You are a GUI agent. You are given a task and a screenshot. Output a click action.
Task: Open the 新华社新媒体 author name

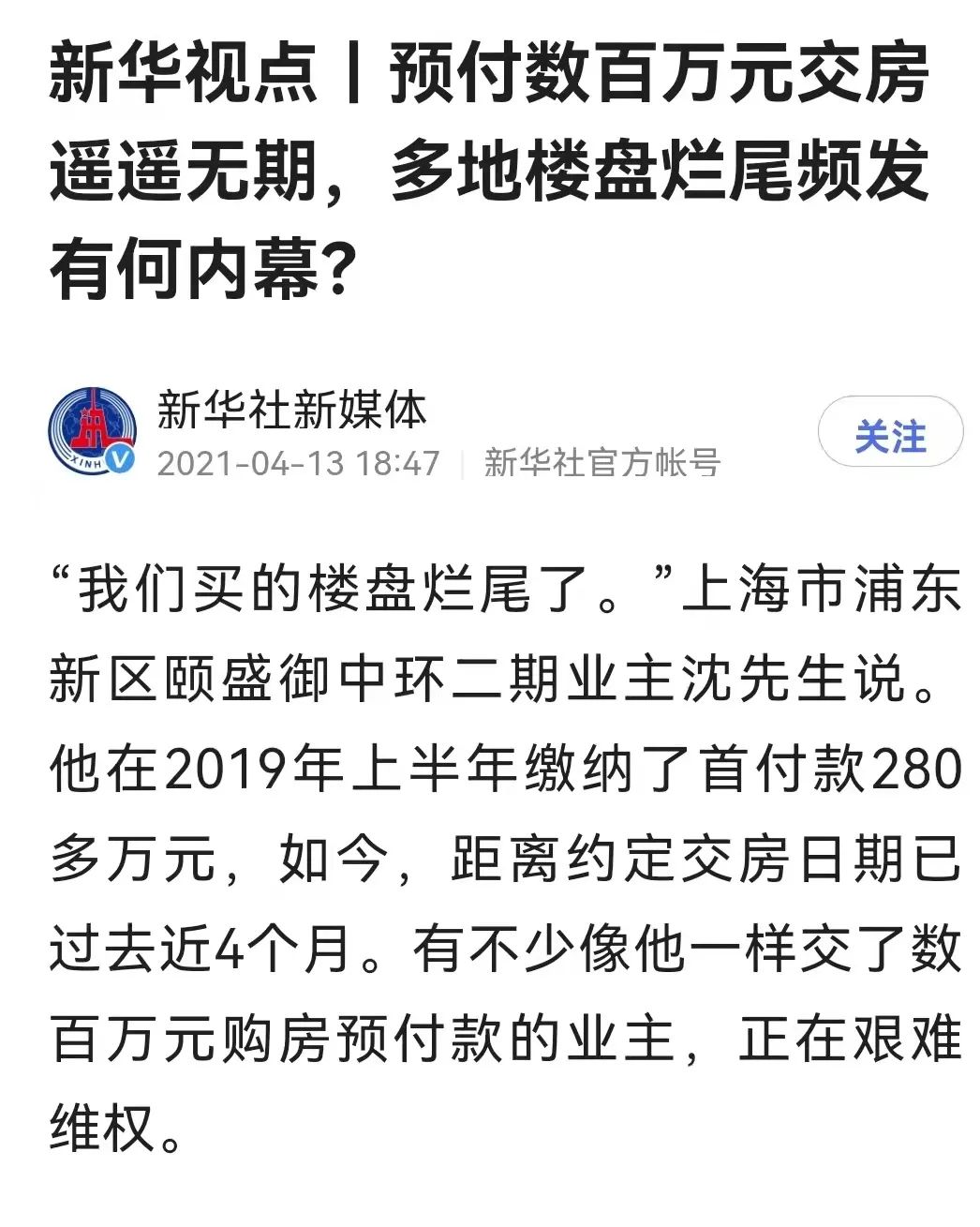coord(291,411)
